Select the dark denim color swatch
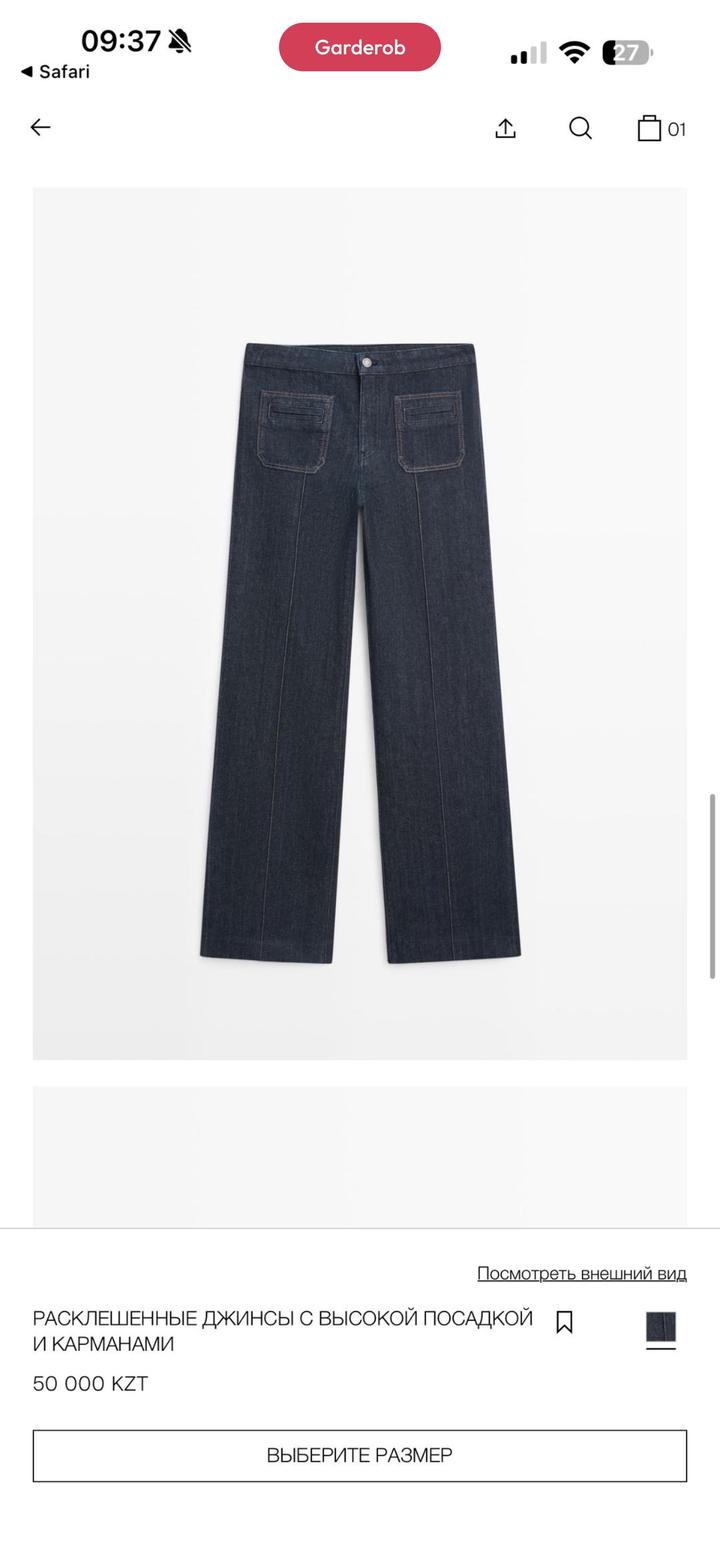This screenshot has height=1564, width=720. click(x=661, y=1327)
